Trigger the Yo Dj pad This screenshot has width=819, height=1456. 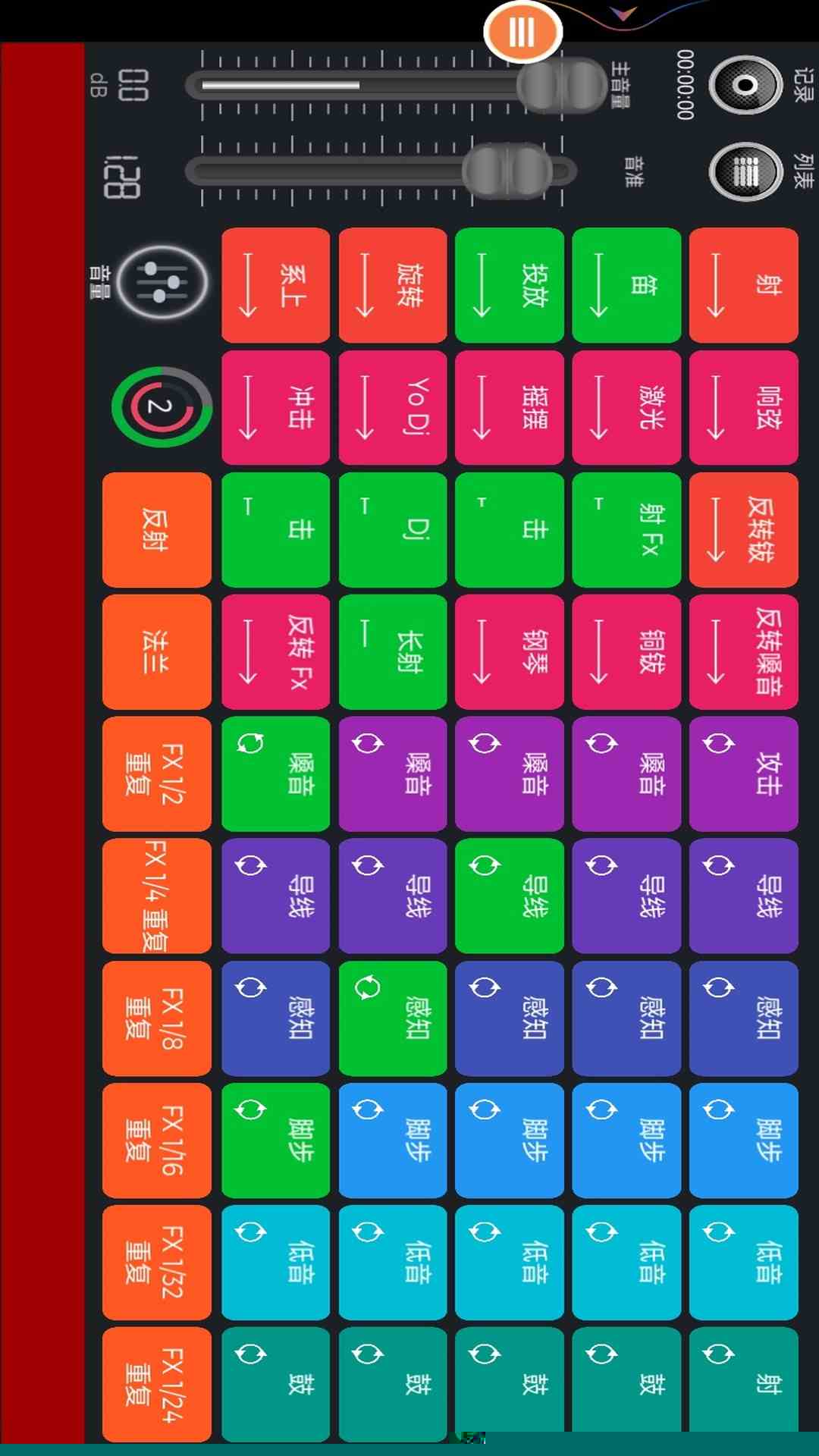pyautogui.click(x=392, y=407)
